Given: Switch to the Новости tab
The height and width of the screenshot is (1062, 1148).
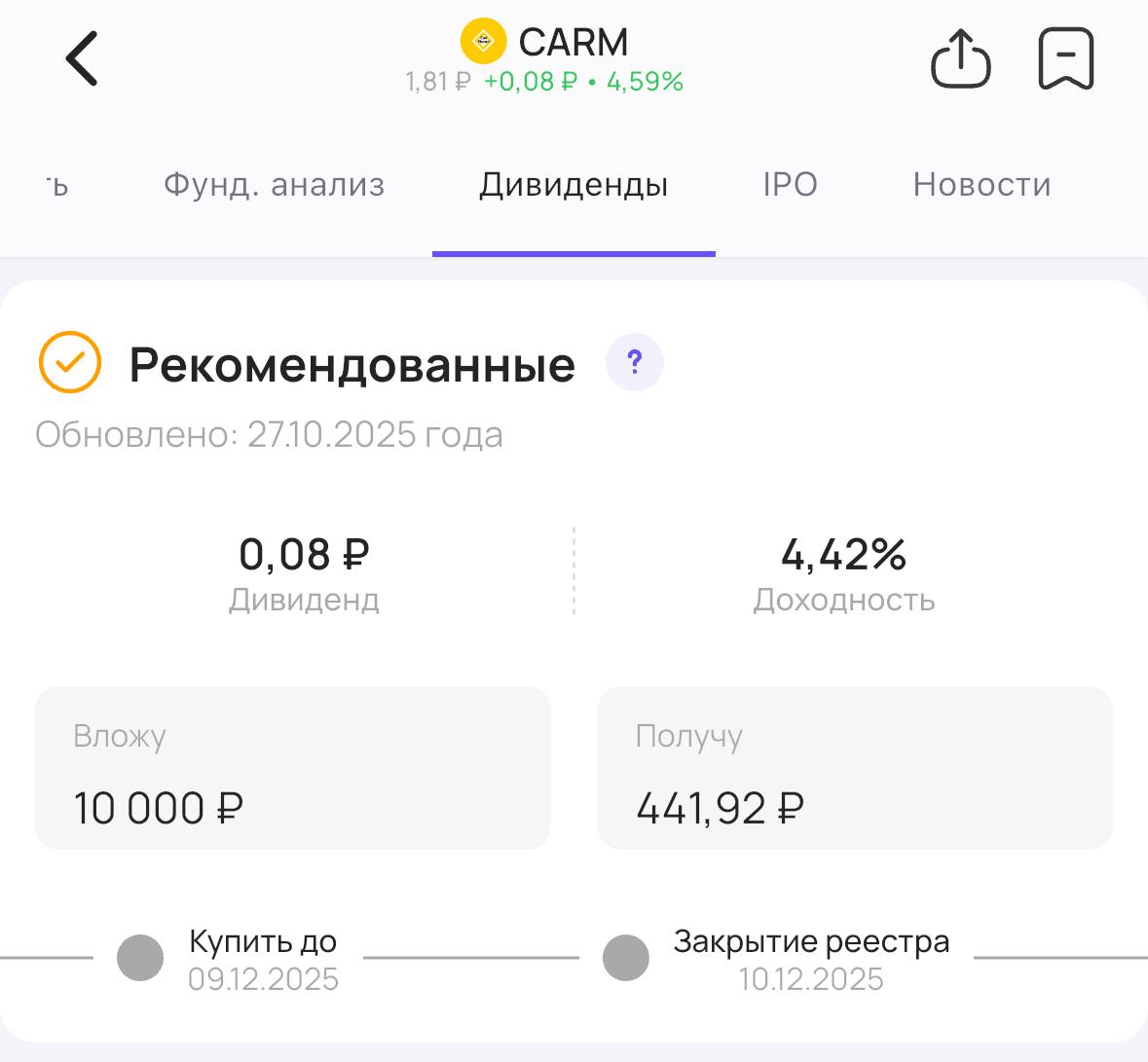Looking at the screenshot, I should pos(981,184).
